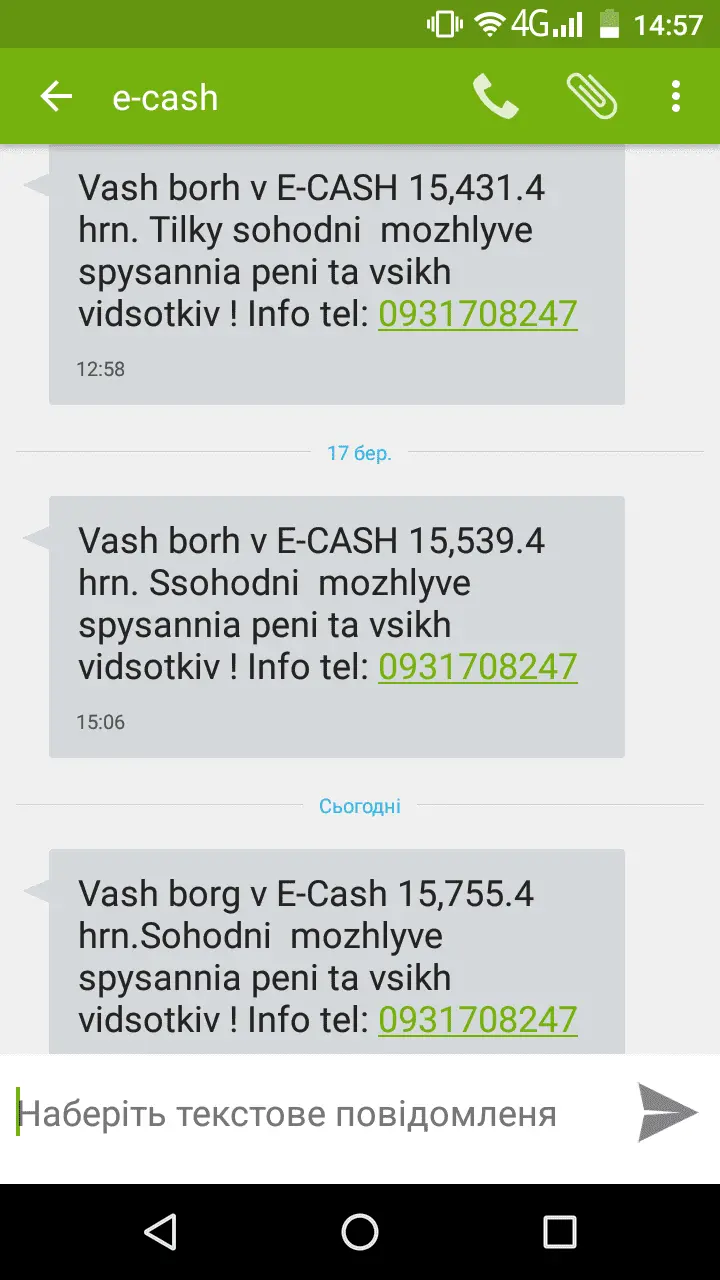Screen dimensions: 720x1280
Task: Go to the home screen
Action: pyautogui.click(x=360, y=1232)
